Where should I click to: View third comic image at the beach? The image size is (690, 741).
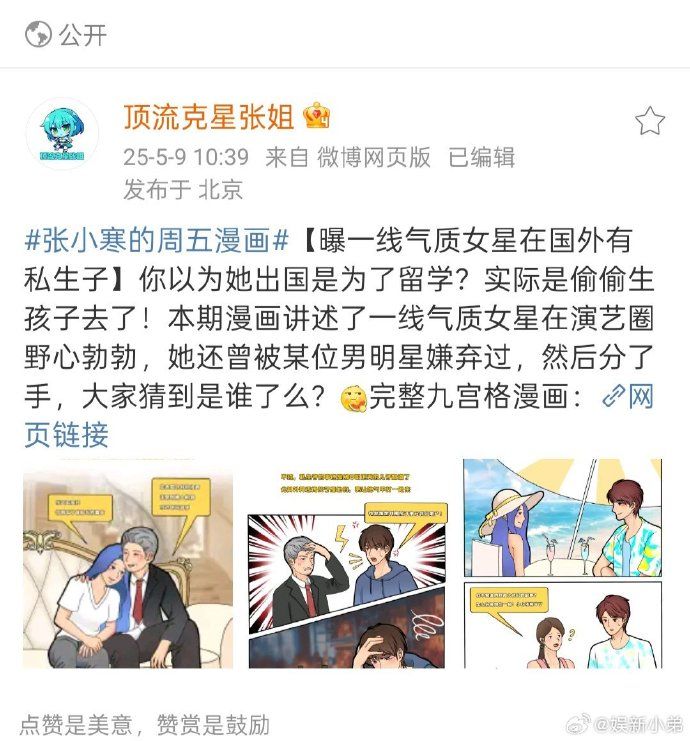click(562, 564)
